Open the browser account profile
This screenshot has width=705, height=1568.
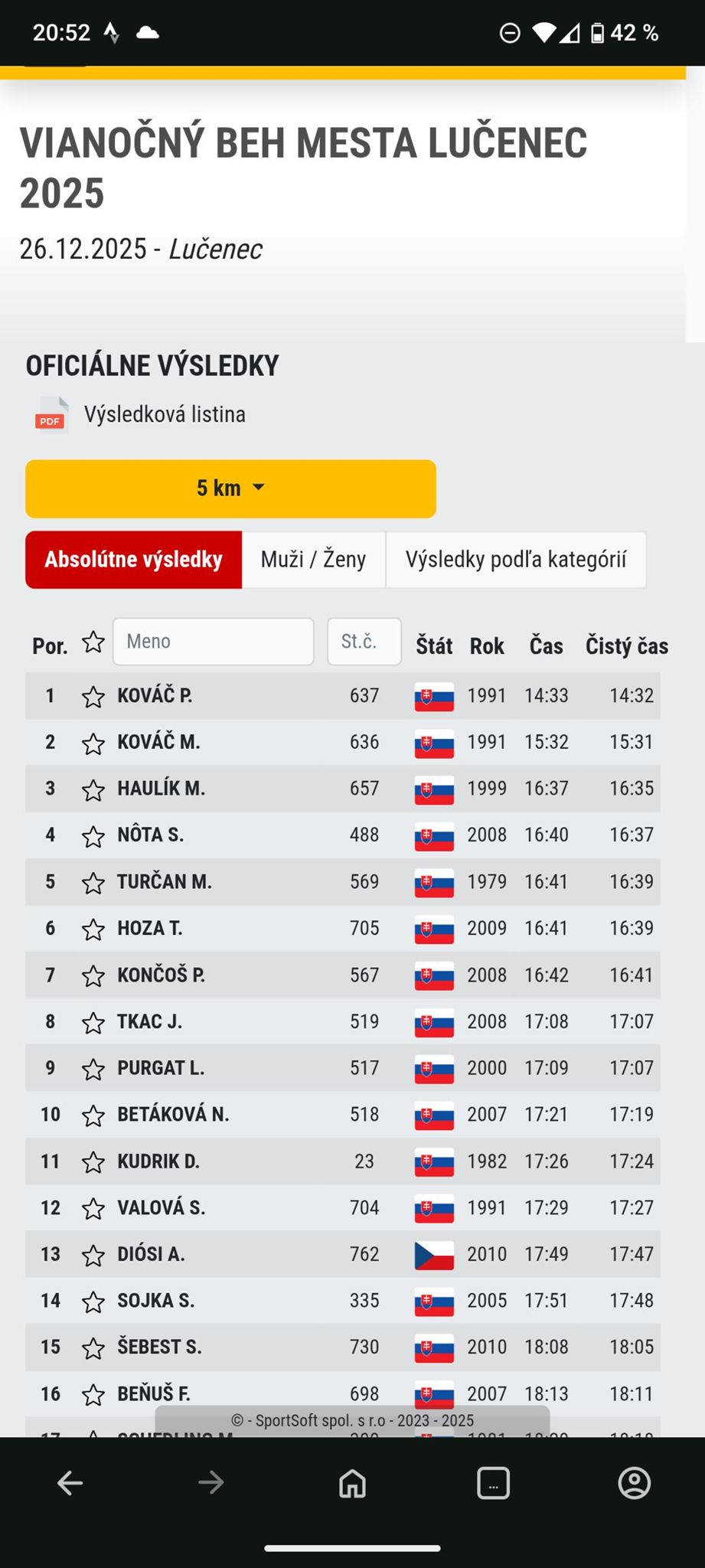(x=634, y=1483)
